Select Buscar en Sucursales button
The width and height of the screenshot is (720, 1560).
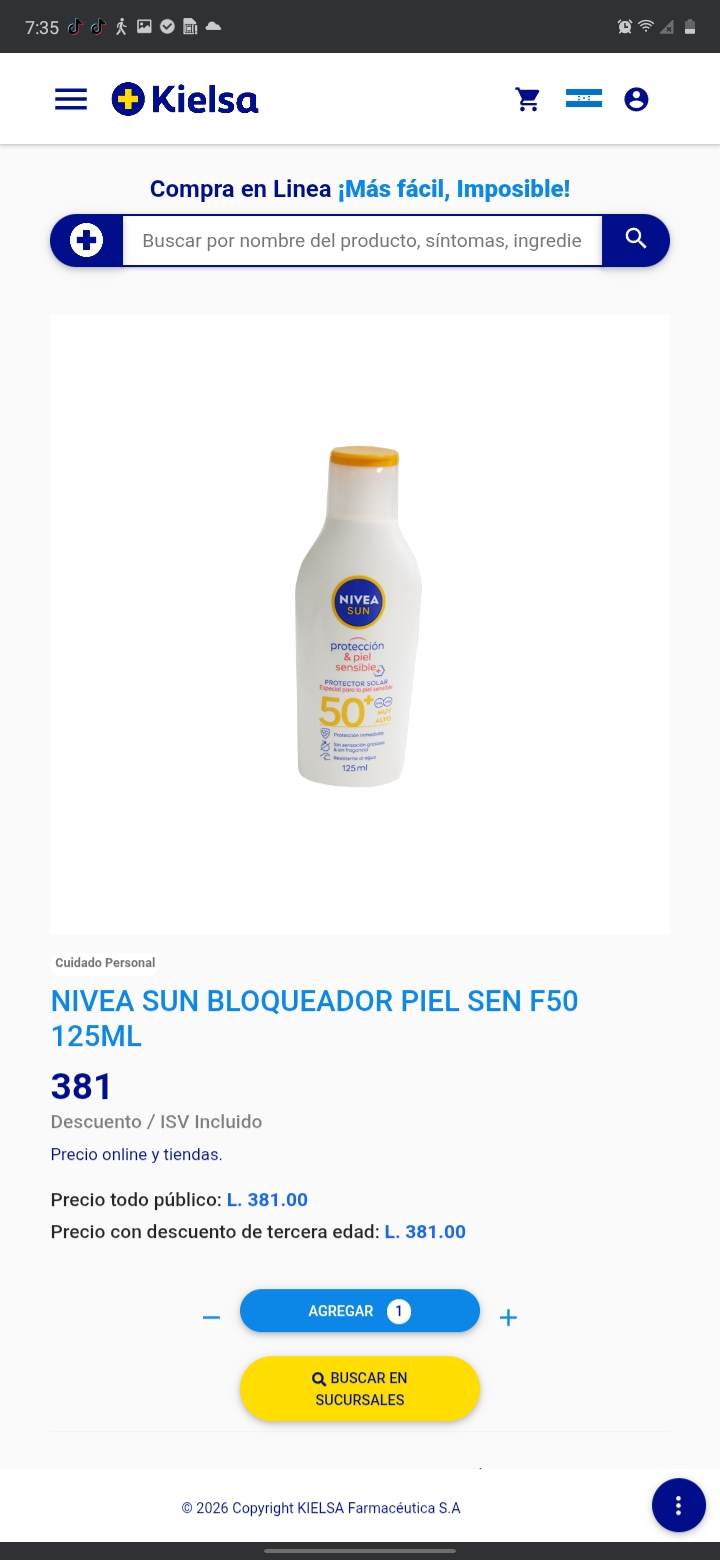[x=360, y=1389]
